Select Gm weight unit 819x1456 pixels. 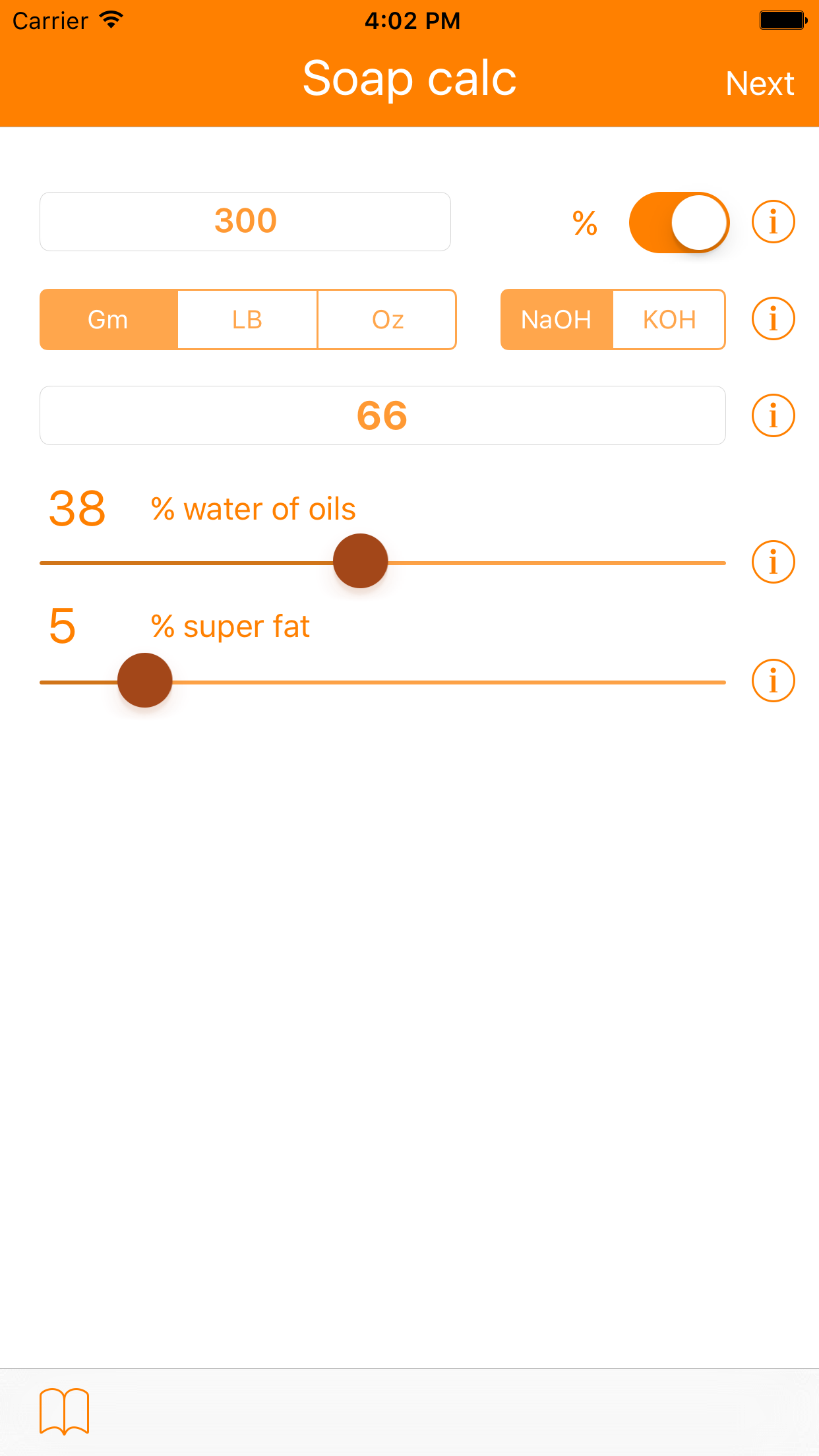109,320
